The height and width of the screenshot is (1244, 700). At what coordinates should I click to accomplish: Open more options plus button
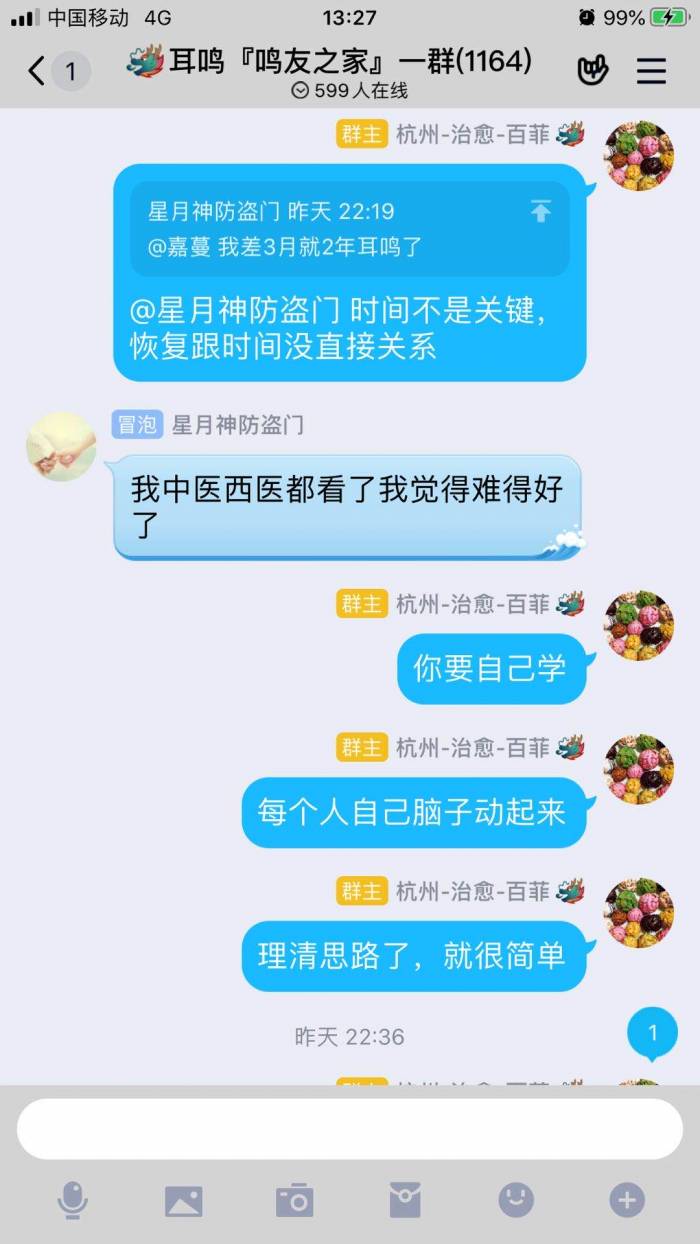pyautogui.click(x=627, y=1200)
